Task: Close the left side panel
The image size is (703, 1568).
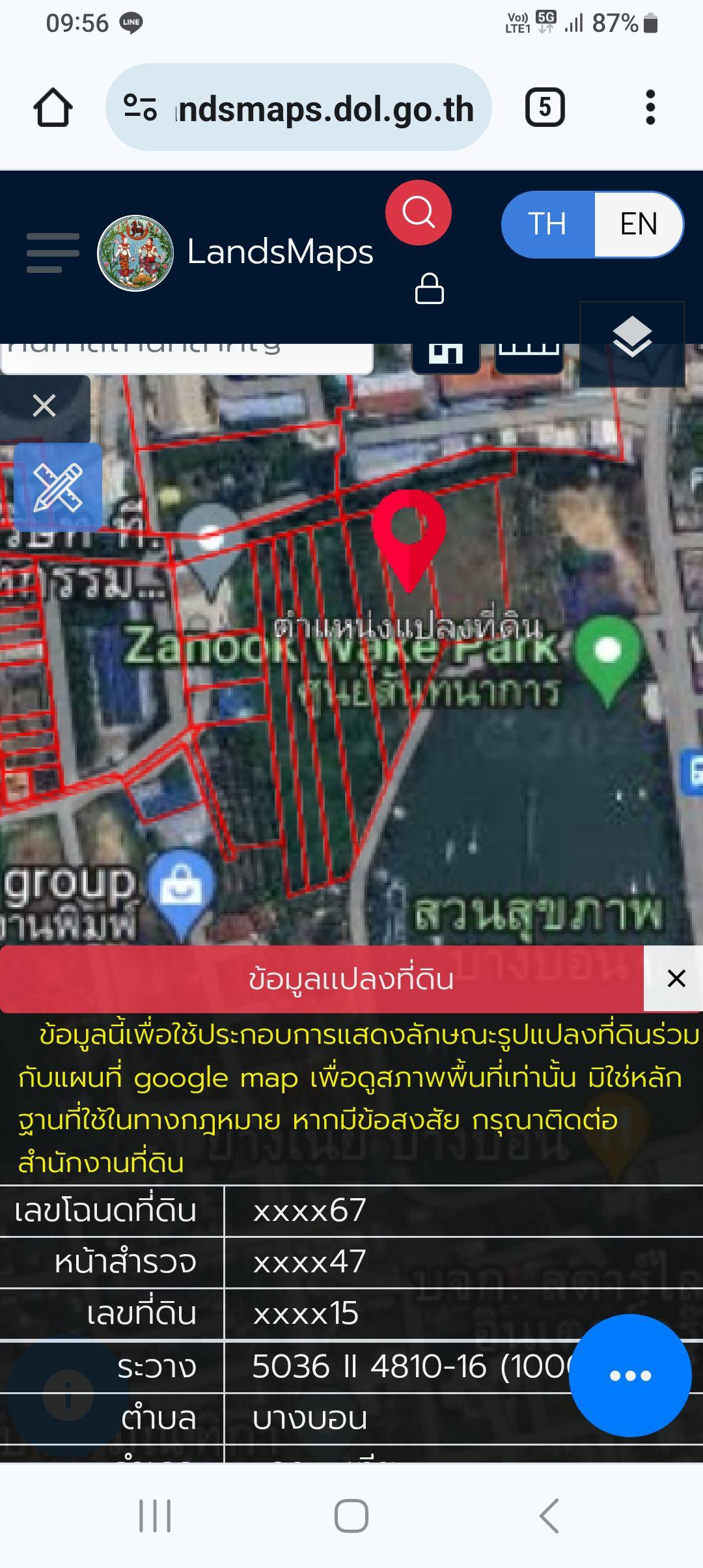Action: (44, 406)
